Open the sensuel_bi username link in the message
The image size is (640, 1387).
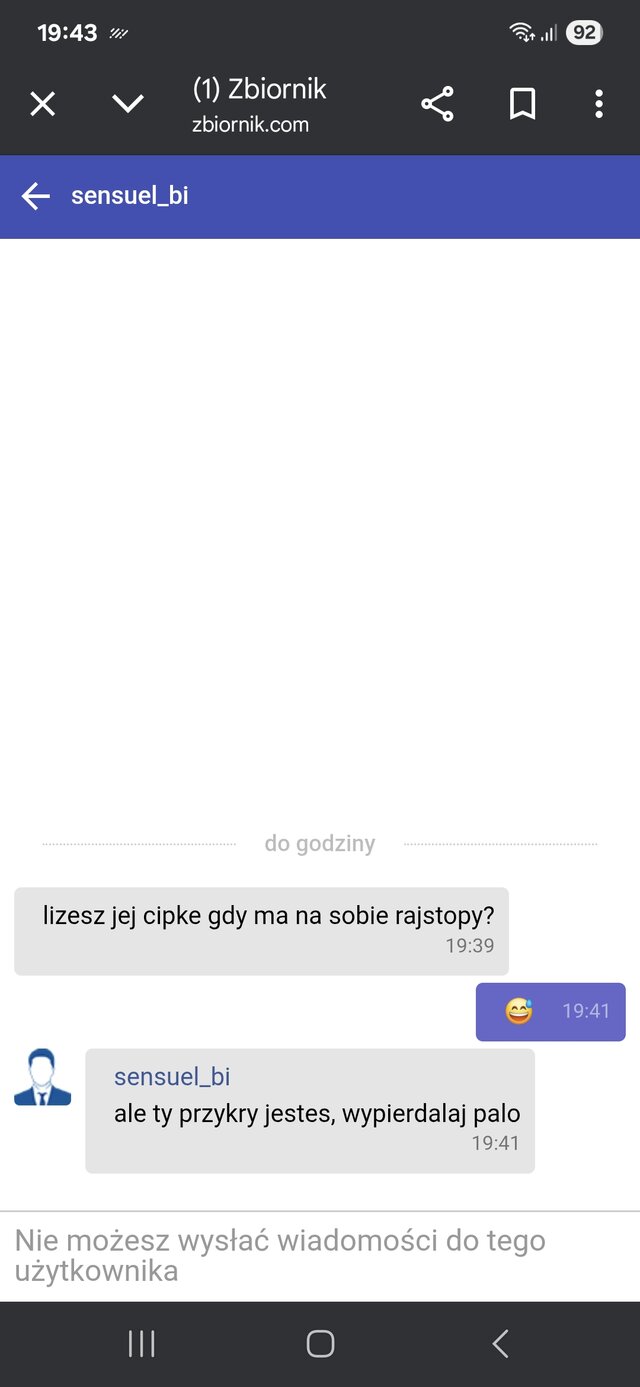click(172, 1077)
